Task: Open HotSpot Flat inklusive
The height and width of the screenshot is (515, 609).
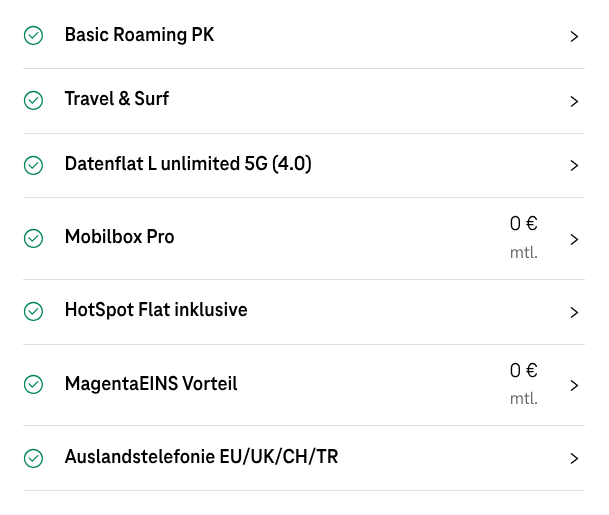Action: pyautogui.click(x=156, y=311)
